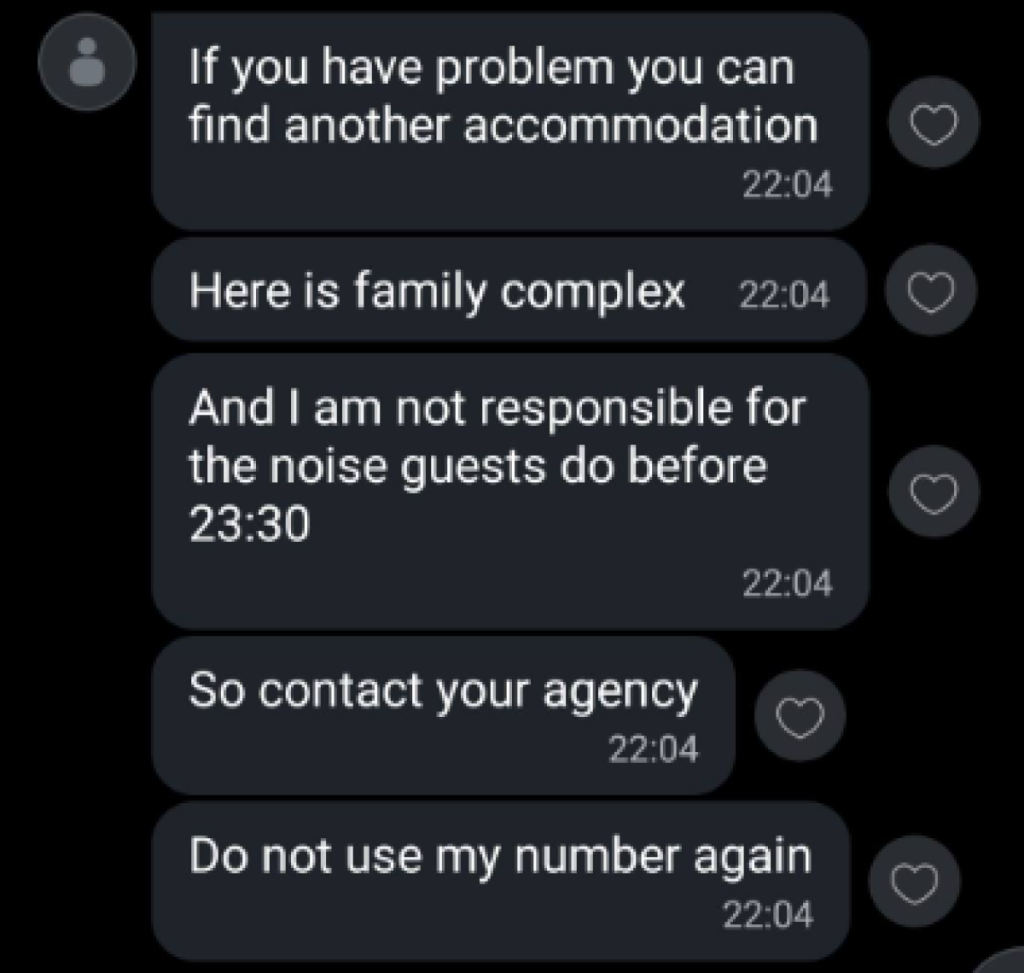
Task: Heart the 'find another accommodation' message
Action: tap(934, 125)
